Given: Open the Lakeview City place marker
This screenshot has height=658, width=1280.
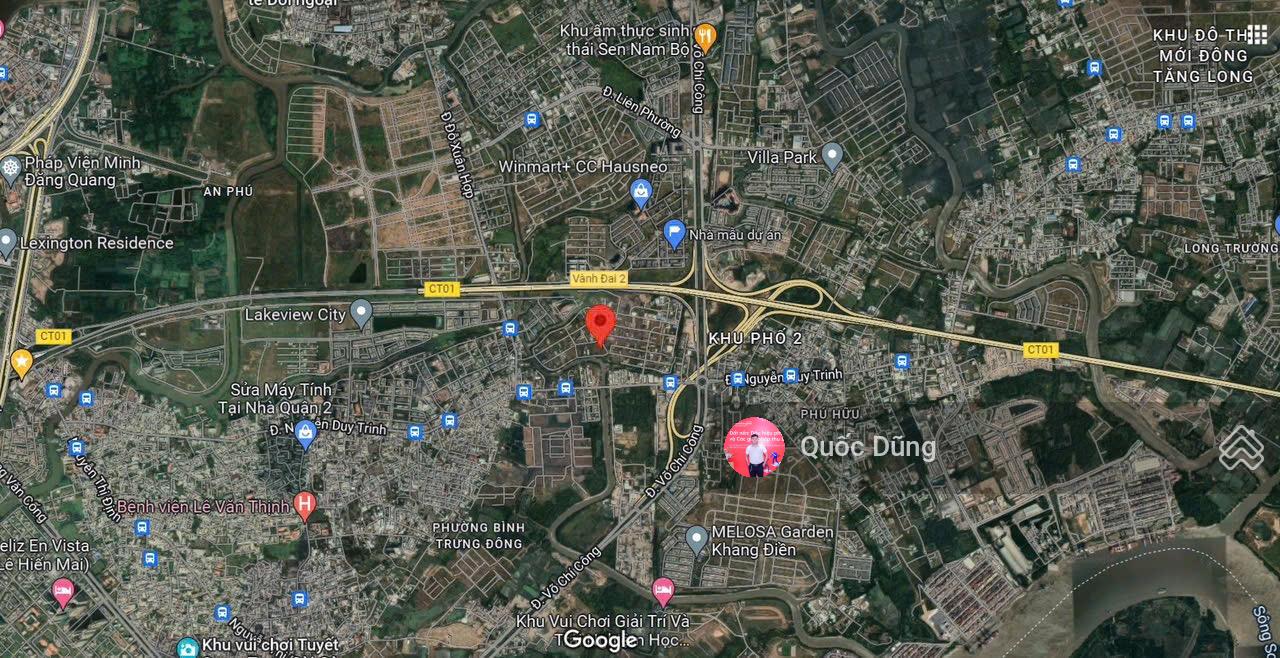Looking at the screenshot, I should click(361, 313).
